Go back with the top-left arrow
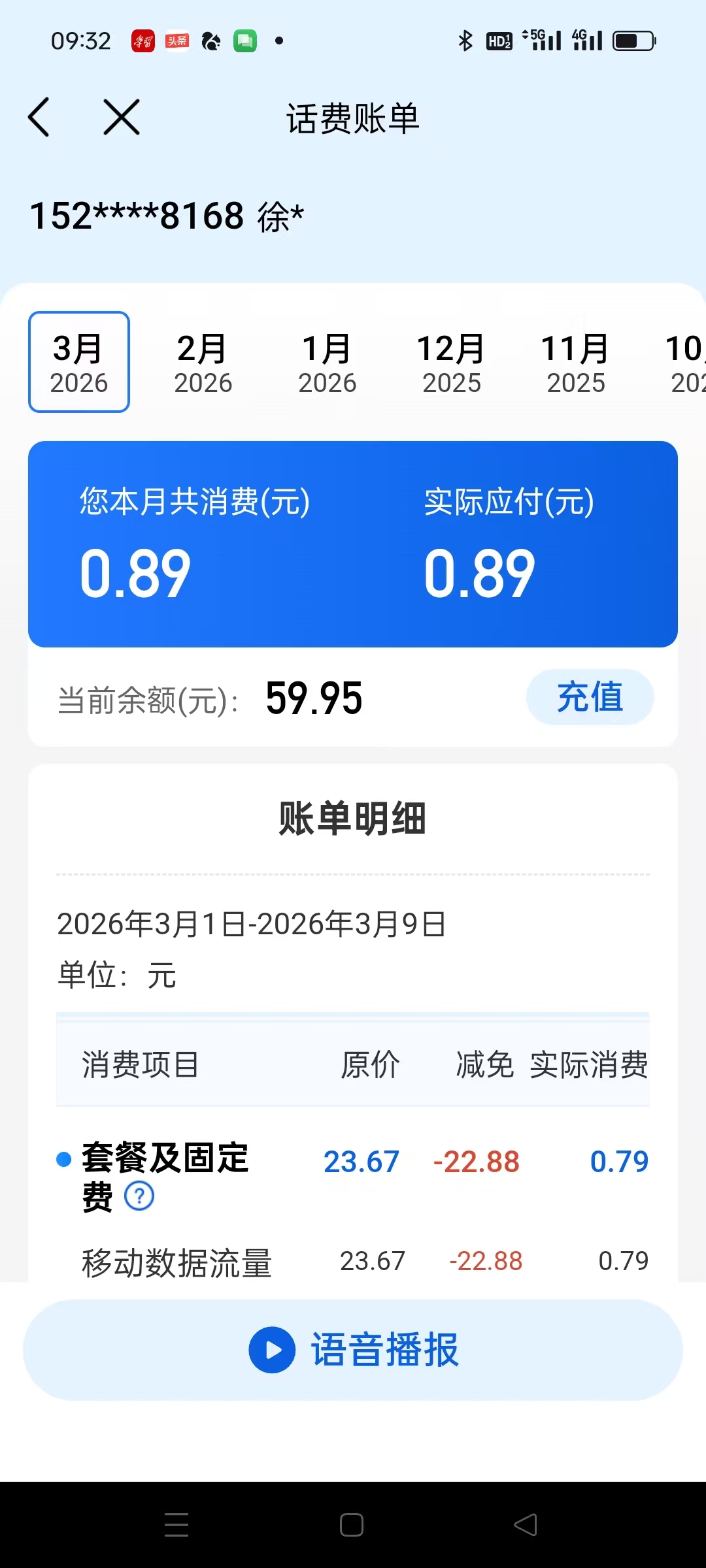706x1568 pixels. [x=39, y=118]
